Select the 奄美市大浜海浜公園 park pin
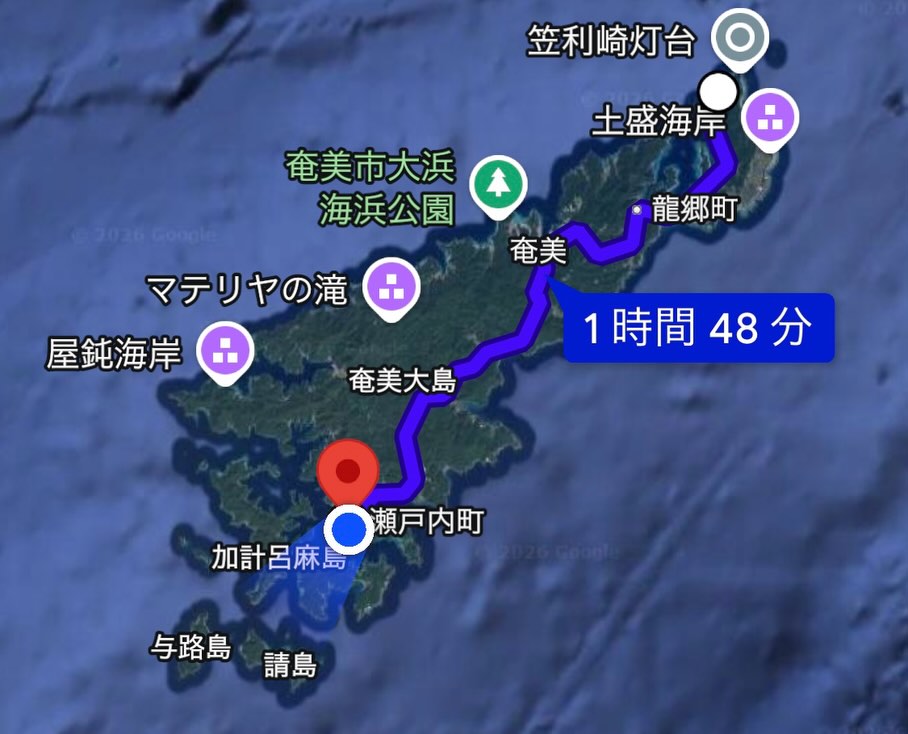908x734 pixels. pyautogui.click(x=498, y=184)
